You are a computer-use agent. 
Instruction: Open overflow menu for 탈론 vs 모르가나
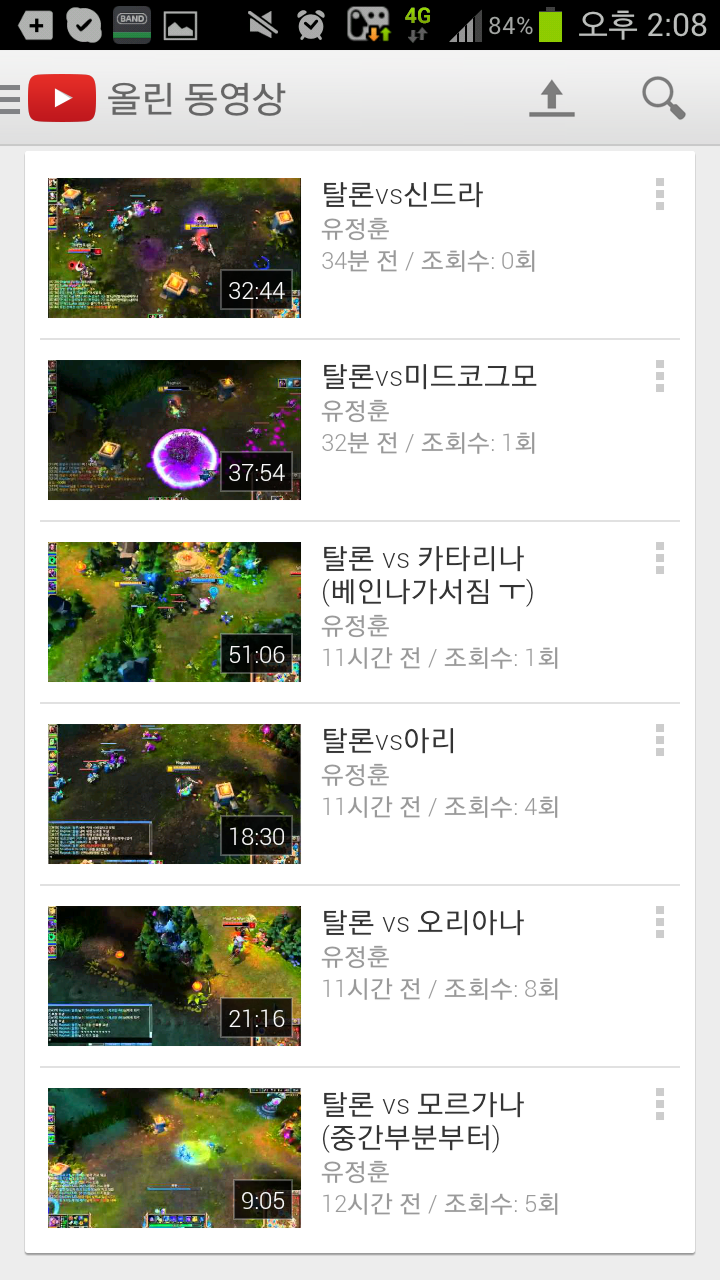point(659,1104)
